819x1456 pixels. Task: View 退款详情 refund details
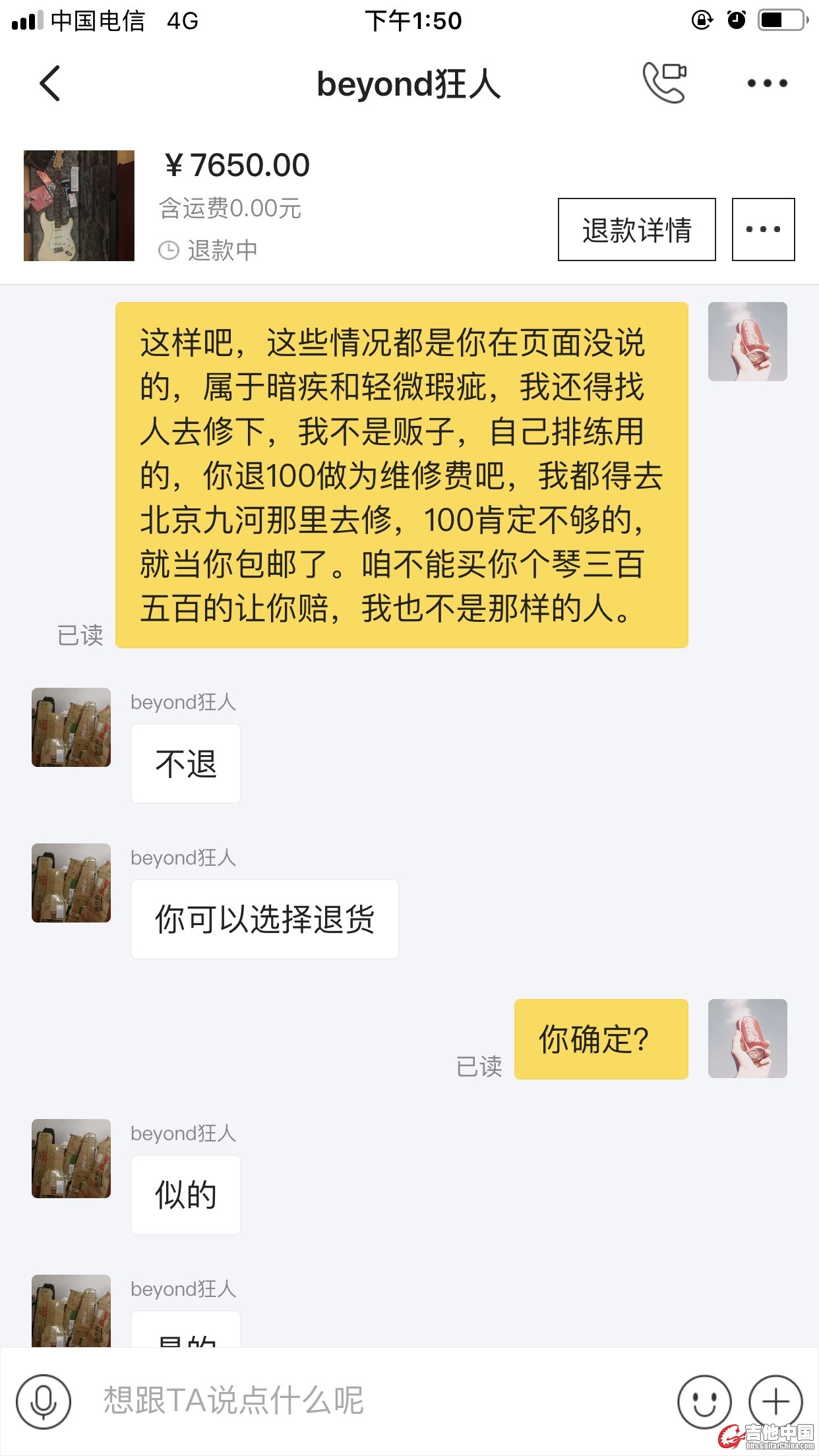click(636, 229)
